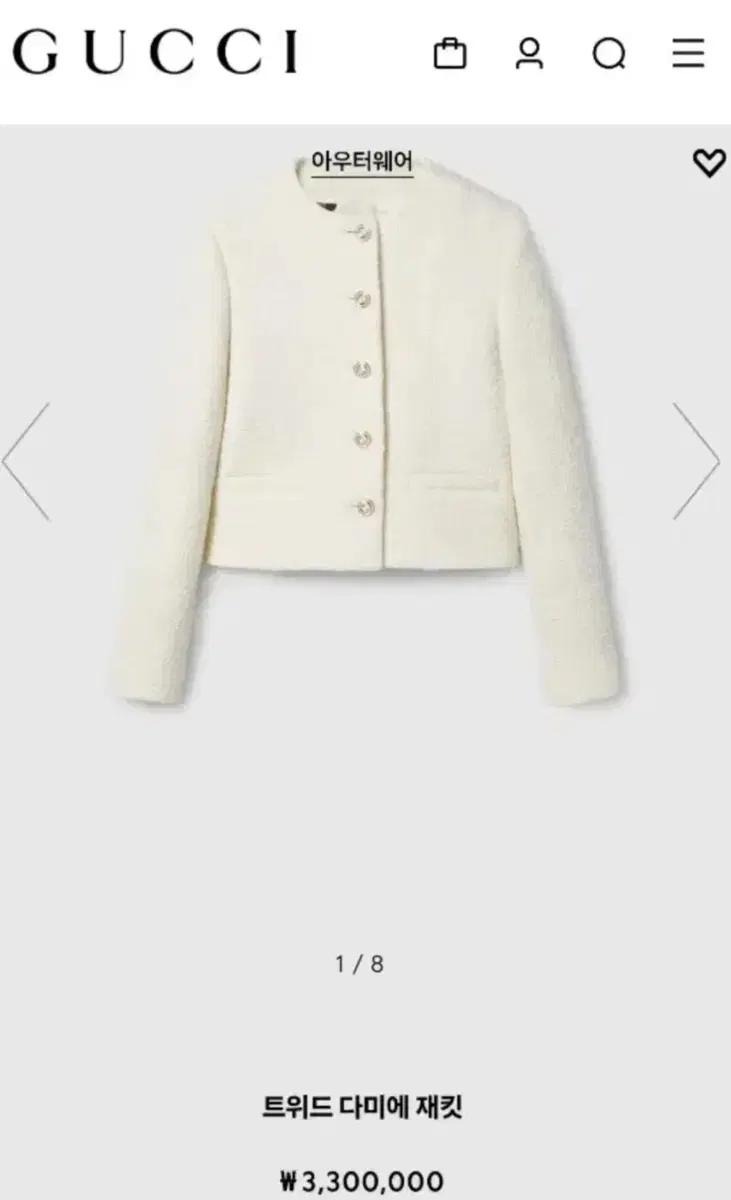Image resolution: width=731 pixels, height=1200 pixels.
Task: Open the shopping bag
Action: 450,53
